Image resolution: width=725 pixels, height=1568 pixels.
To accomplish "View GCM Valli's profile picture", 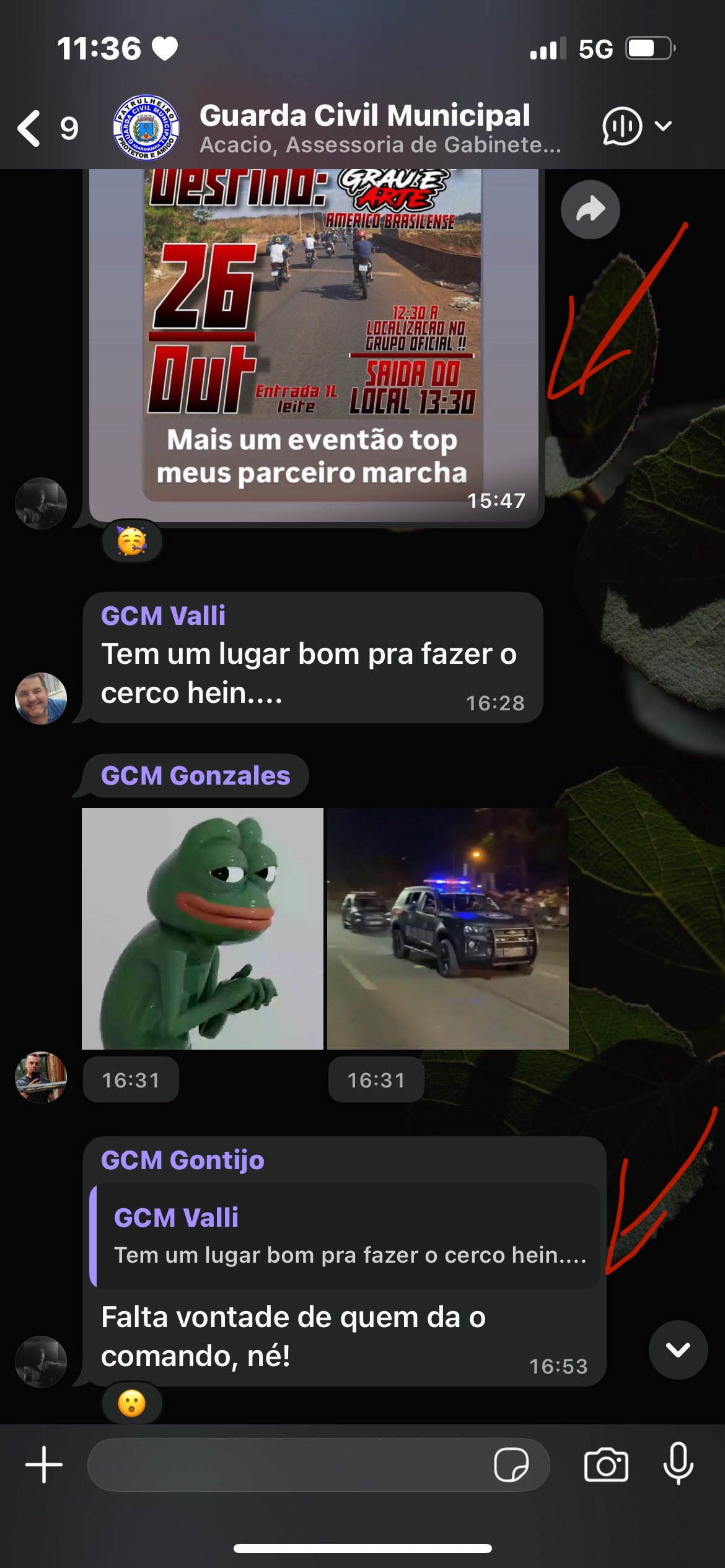I will [41, 698].
